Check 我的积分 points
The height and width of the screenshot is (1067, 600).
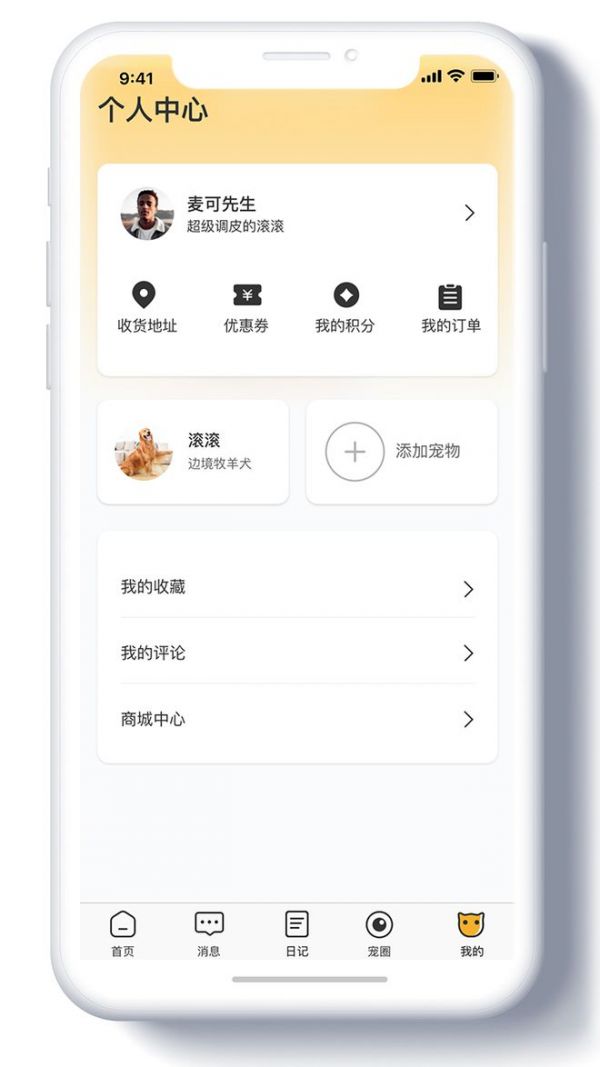pyautogui.click(x=346, y=308)
